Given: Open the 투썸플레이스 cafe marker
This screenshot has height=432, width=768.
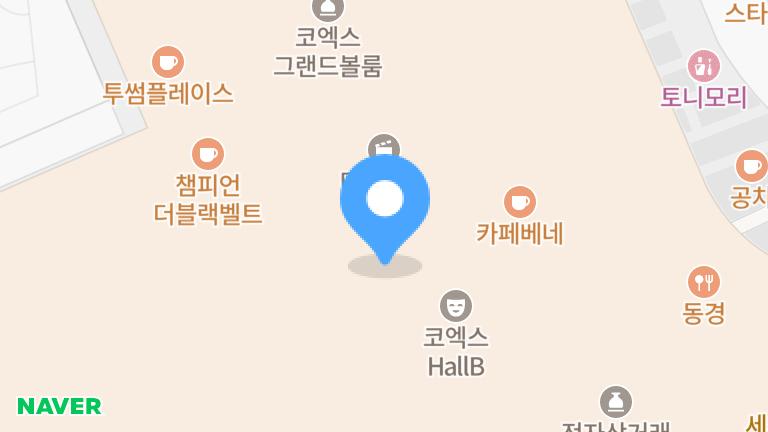Looking at the screenshot, I should 168,62.
